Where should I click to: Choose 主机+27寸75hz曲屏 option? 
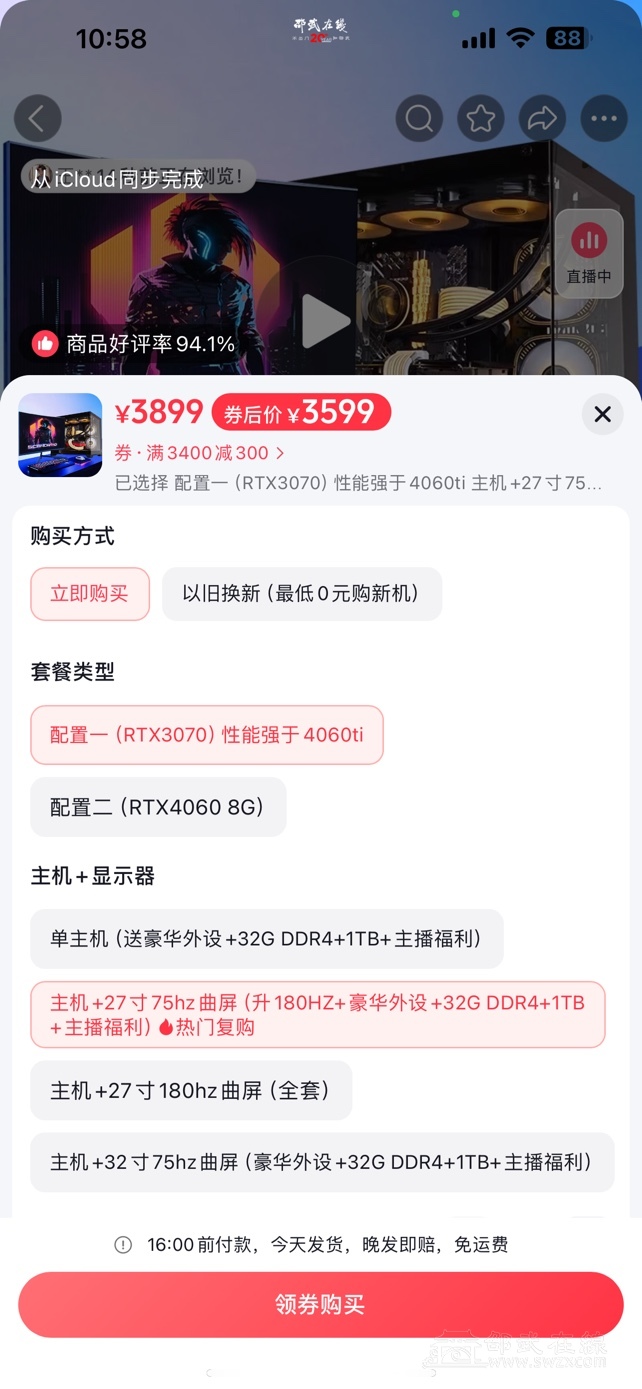tap(317, 1014)
